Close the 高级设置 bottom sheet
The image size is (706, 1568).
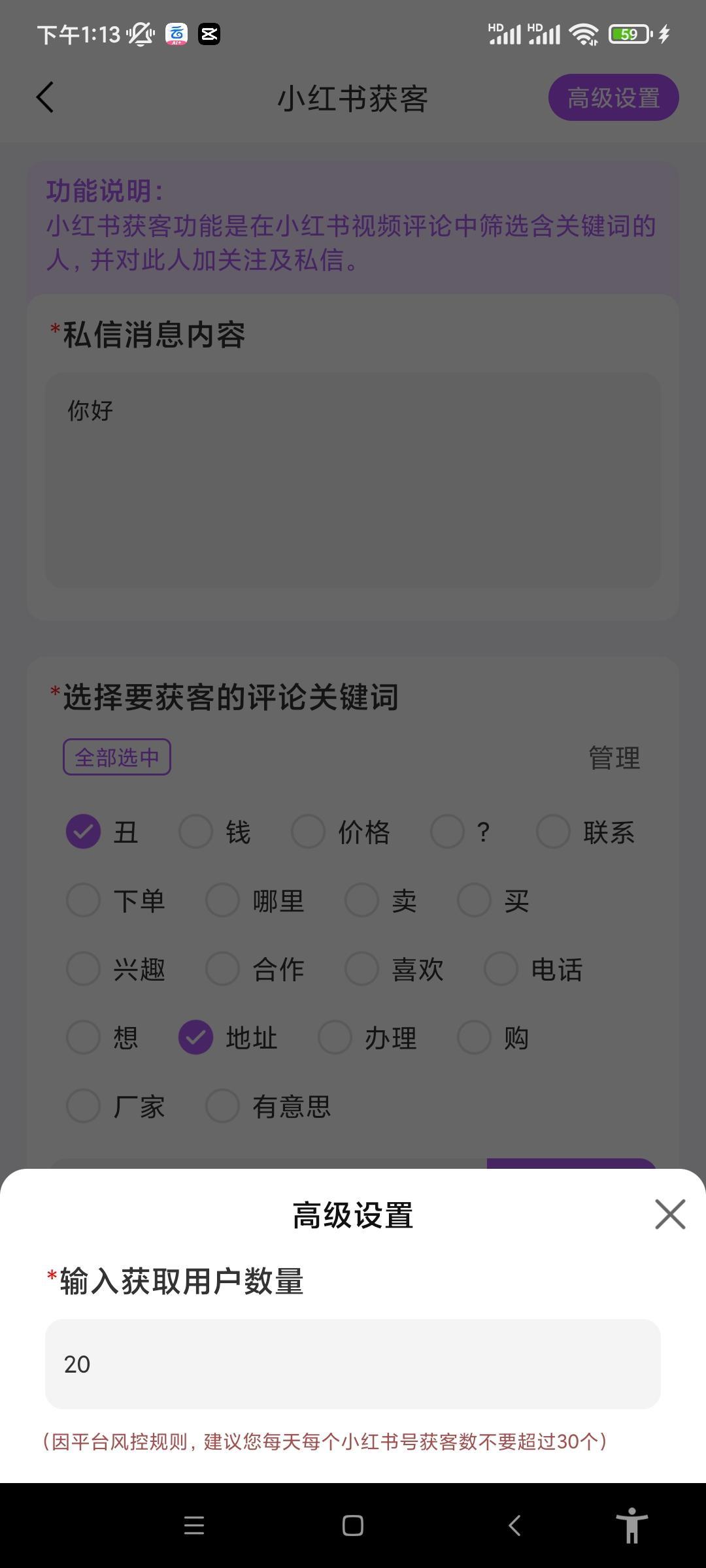click(670, 1215)
